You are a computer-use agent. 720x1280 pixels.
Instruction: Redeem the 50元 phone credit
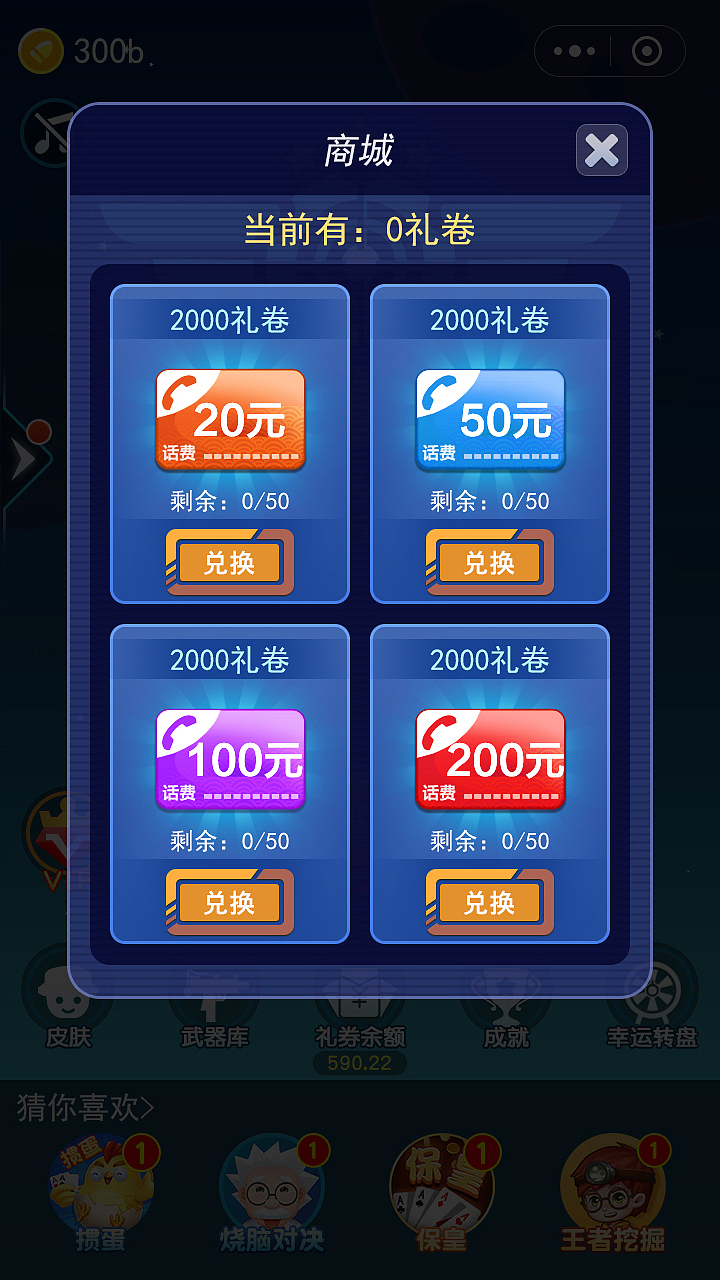pos(490,563)
